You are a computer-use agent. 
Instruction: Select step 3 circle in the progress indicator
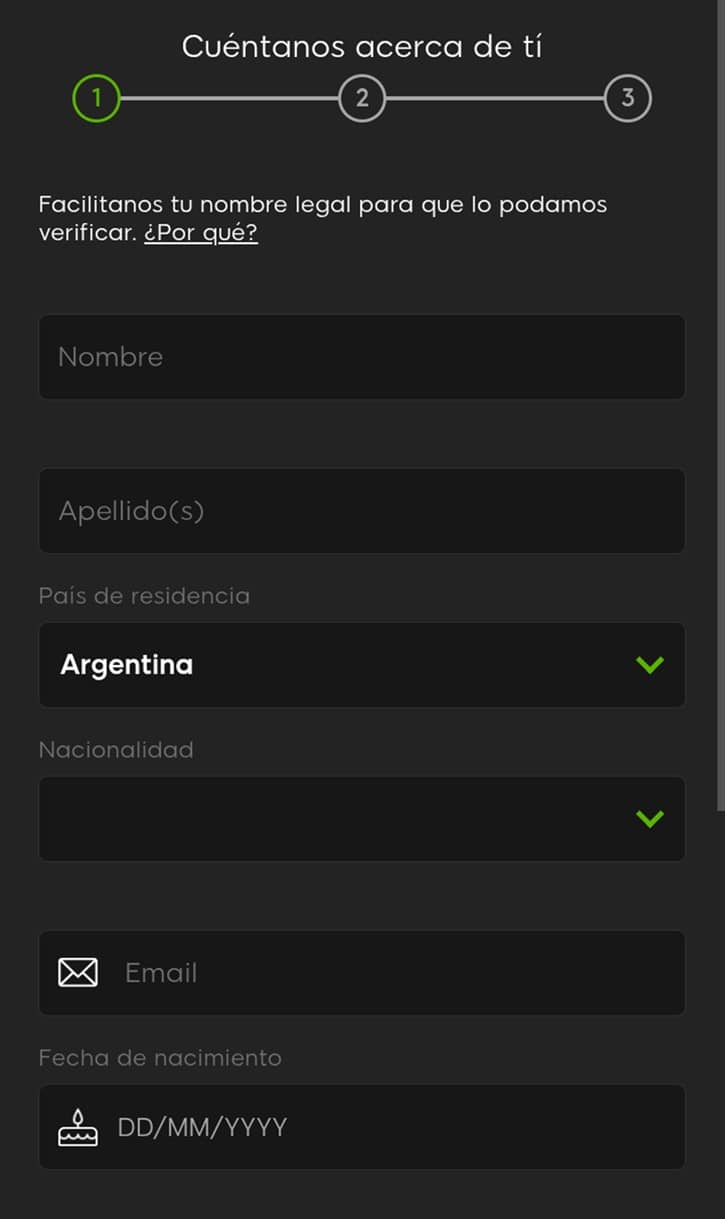coord(626,98)
